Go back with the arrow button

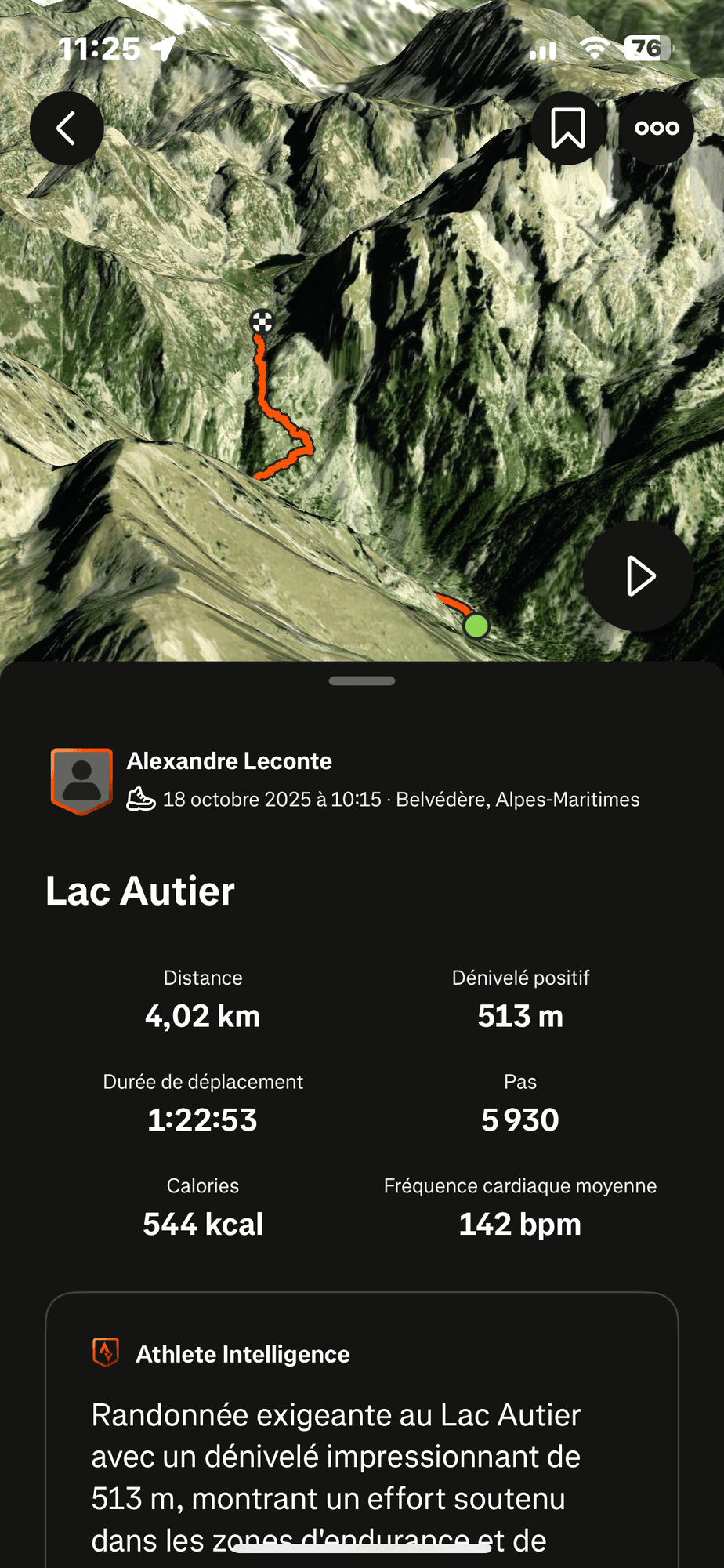pos(67,129)
